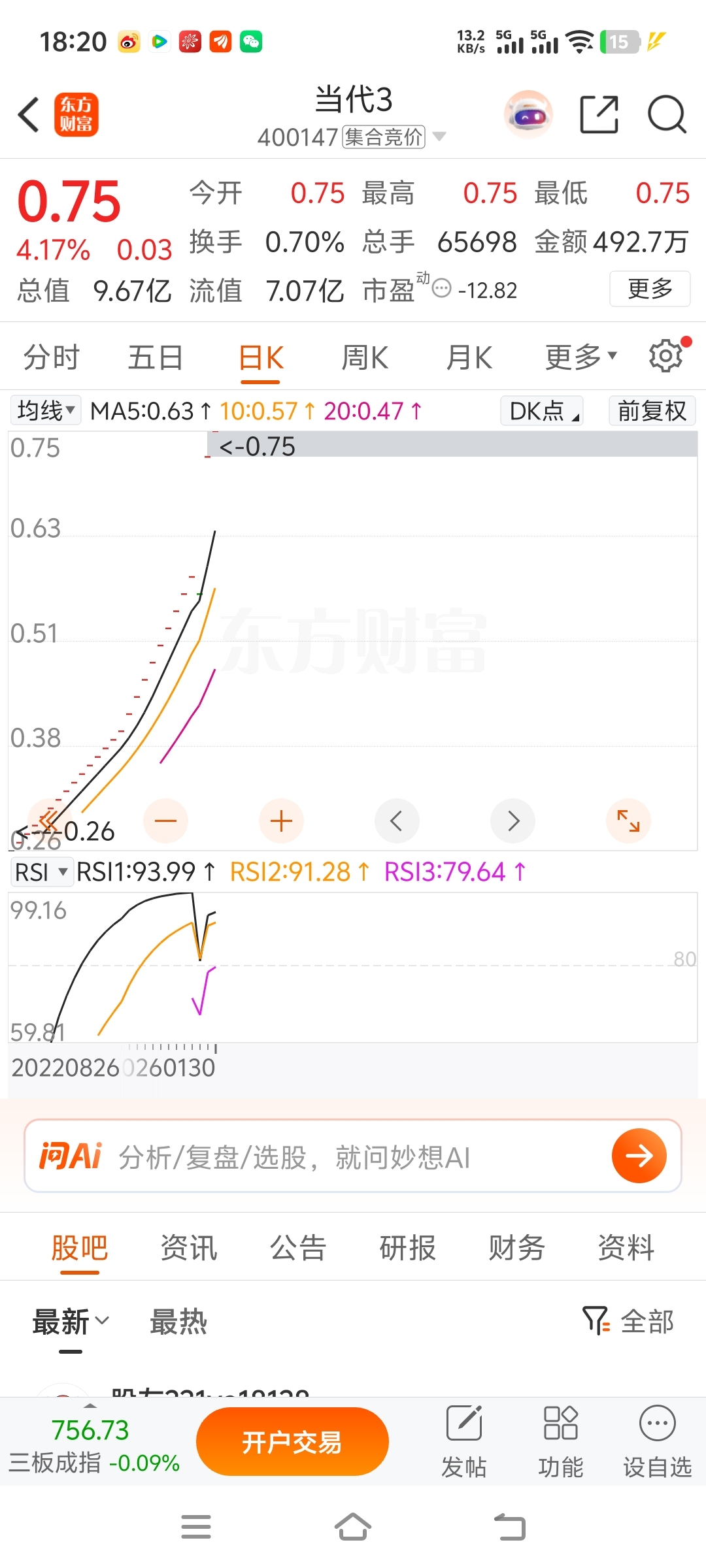Tap the AI assistant robot avatar
The width and height of the screenshot is (706, 1568).
click(528, 115)
